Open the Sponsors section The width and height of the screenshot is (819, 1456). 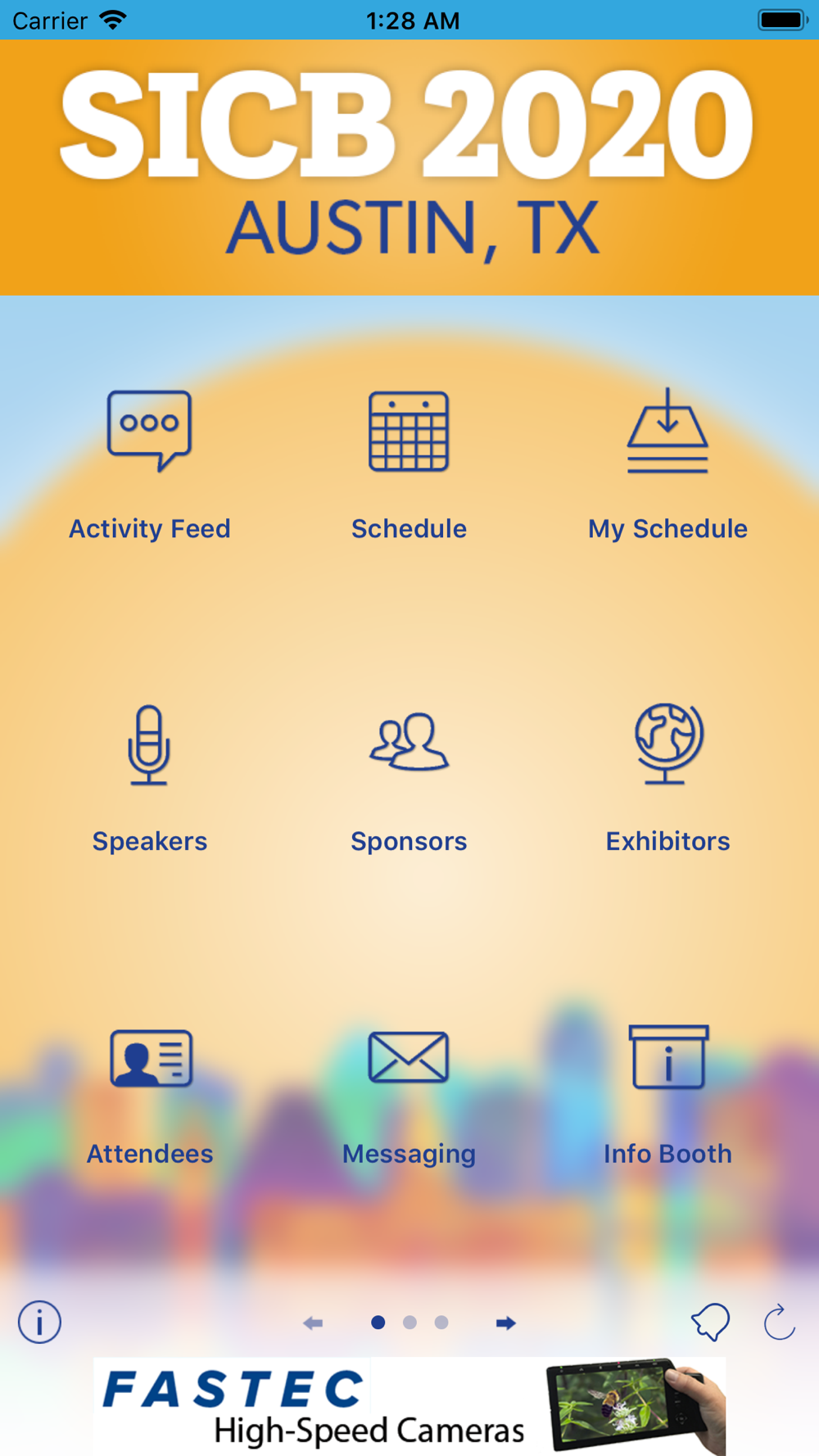pos(409,778)
